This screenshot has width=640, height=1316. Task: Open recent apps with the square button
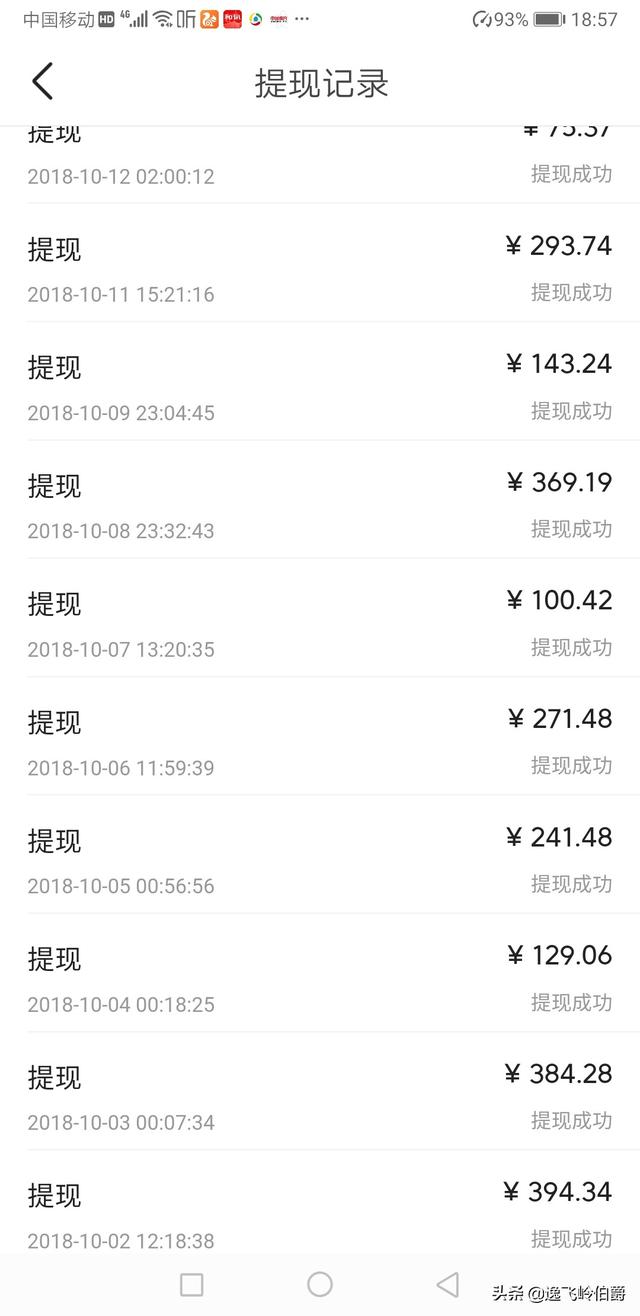click(x=191, y=1284)
